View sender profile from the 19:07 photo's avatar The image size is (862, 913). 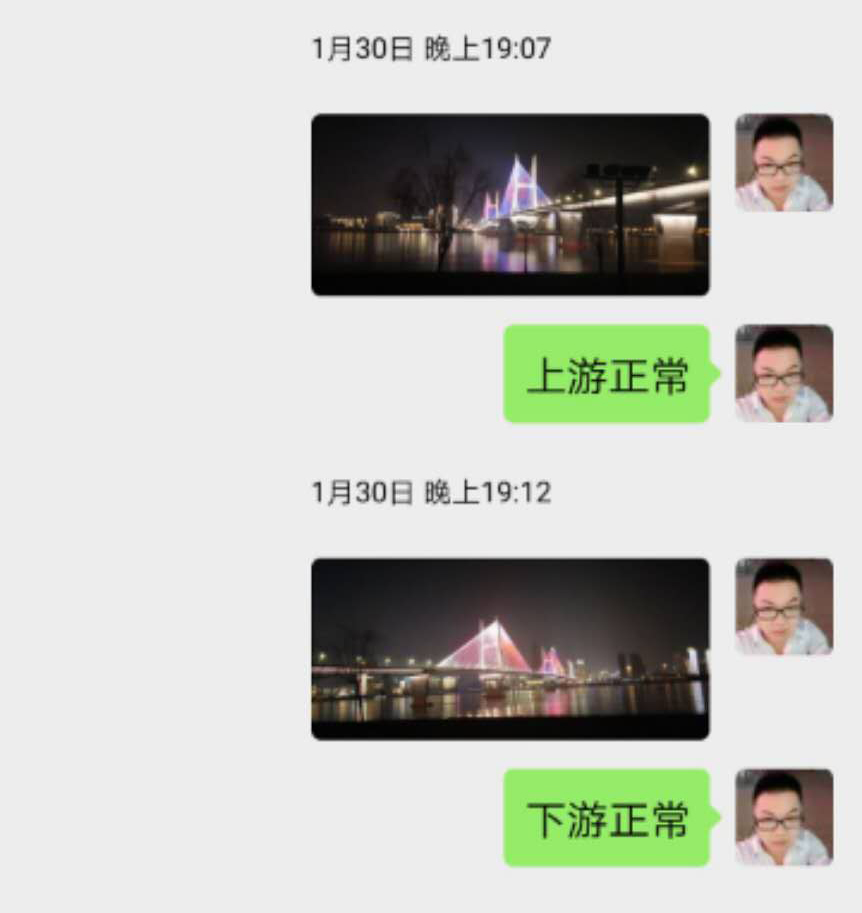tap(784, 162)
